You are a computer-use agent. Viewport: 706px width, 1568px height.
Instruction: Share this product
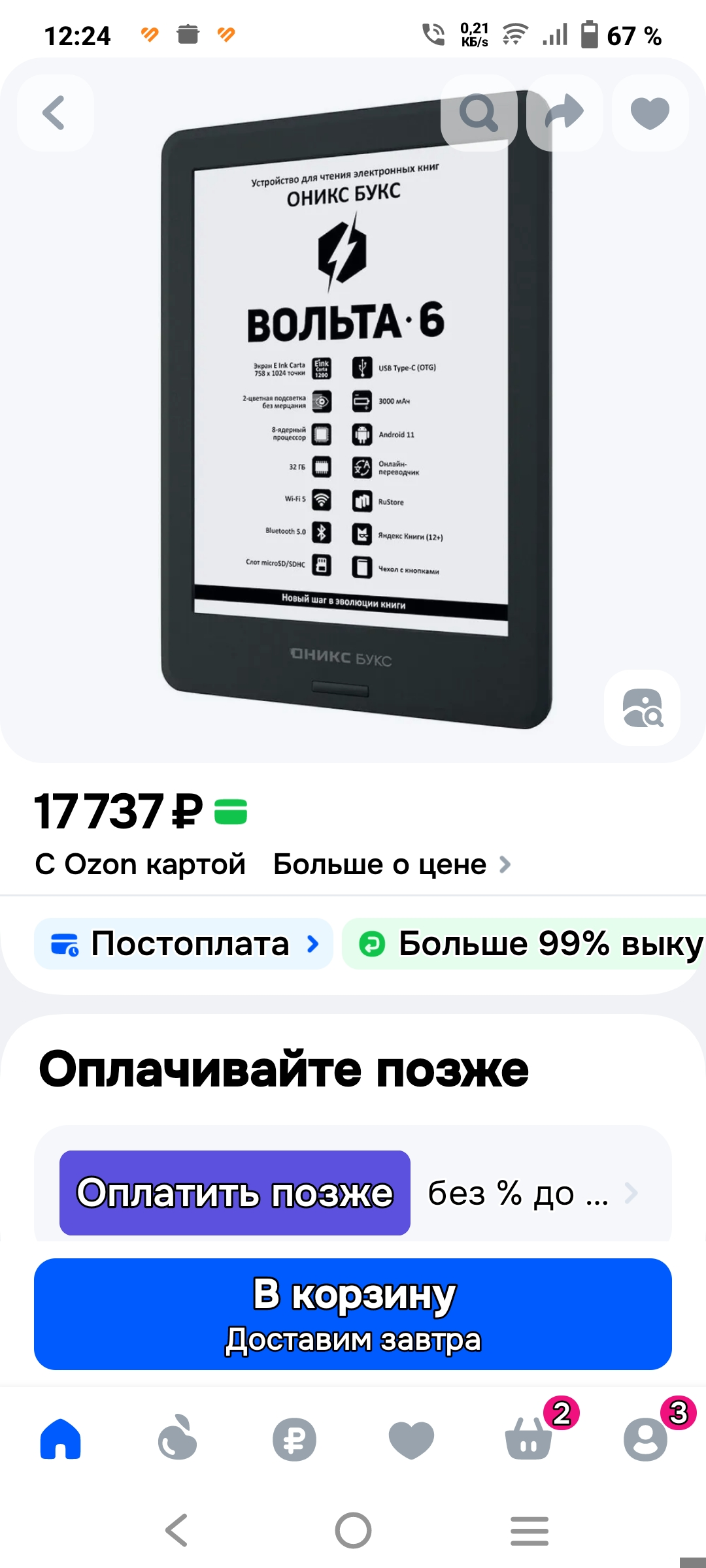pyautogui.click(x=564, y=112)
